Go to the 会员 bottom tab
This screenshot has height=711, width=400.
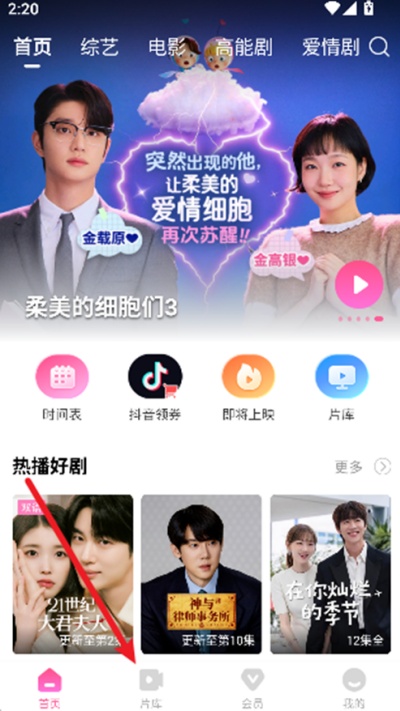253,687
